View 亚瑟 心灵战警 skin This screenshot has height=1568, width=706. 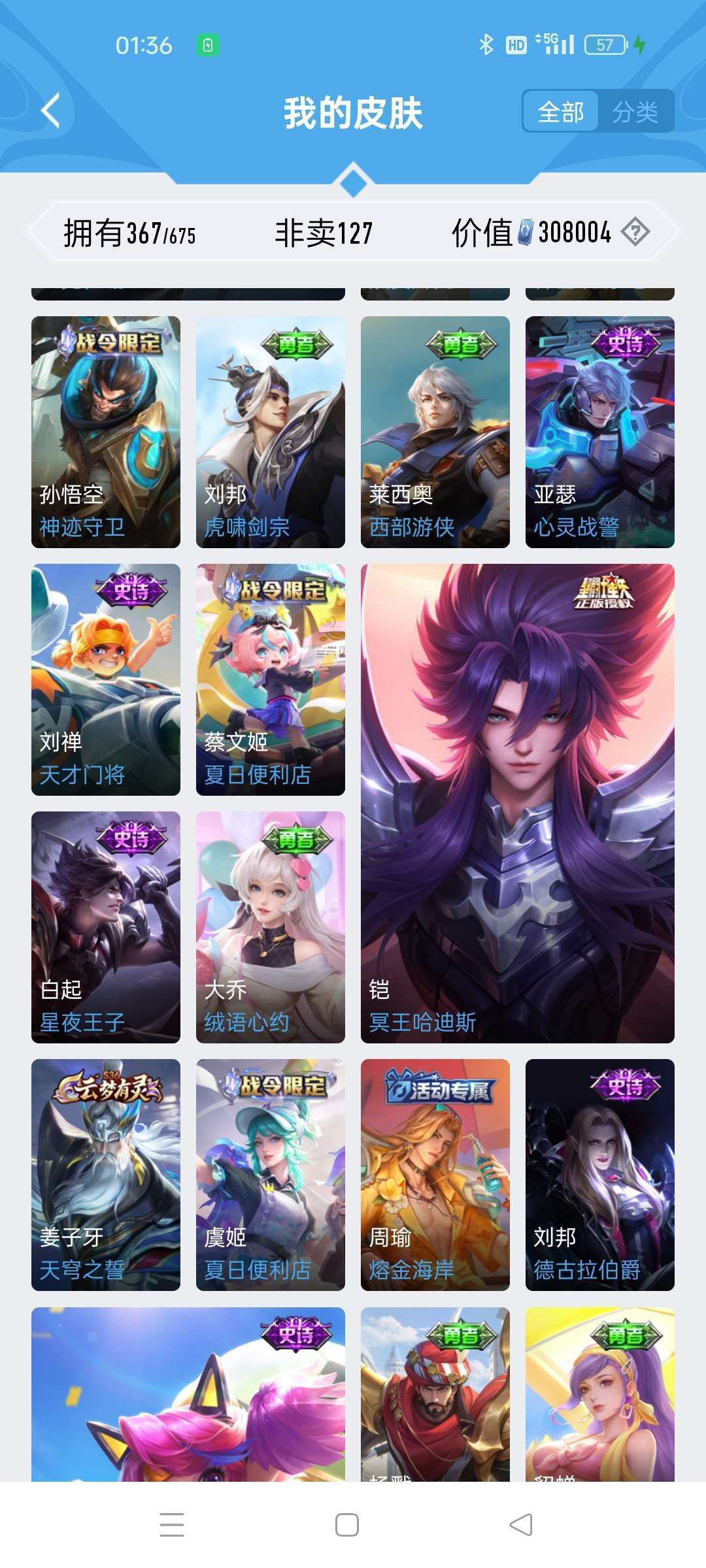pos(600,432)
